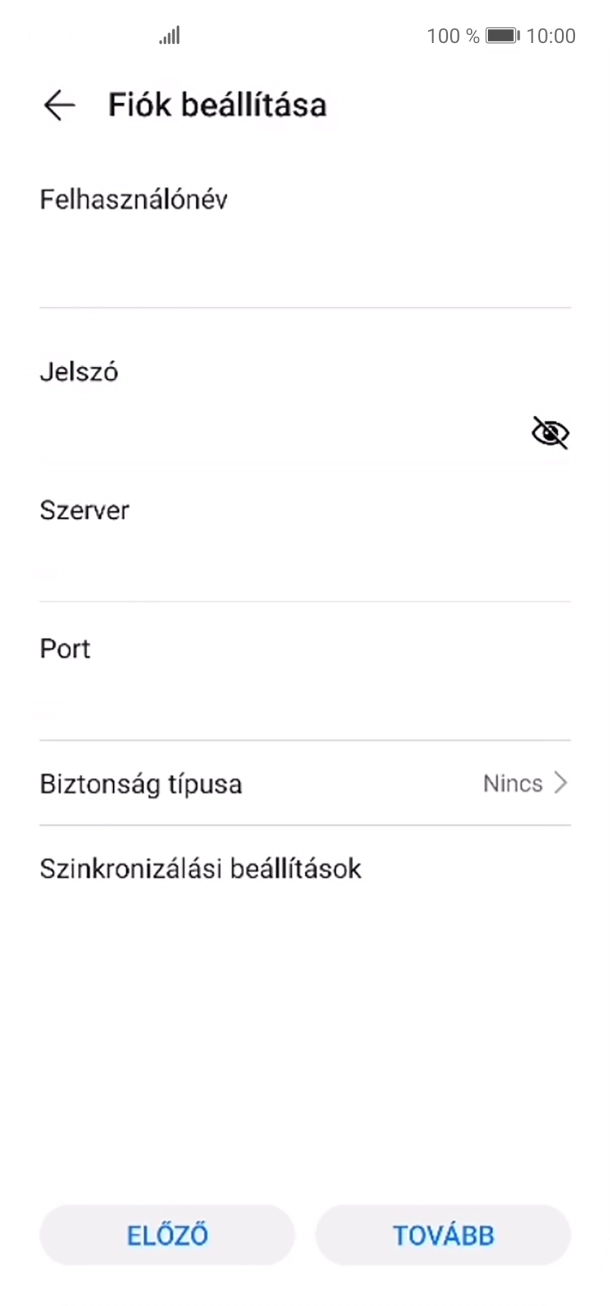Toggle password visibility eye icon
The width and height of the screenshot is (610, 1306).
coord(549,433)
